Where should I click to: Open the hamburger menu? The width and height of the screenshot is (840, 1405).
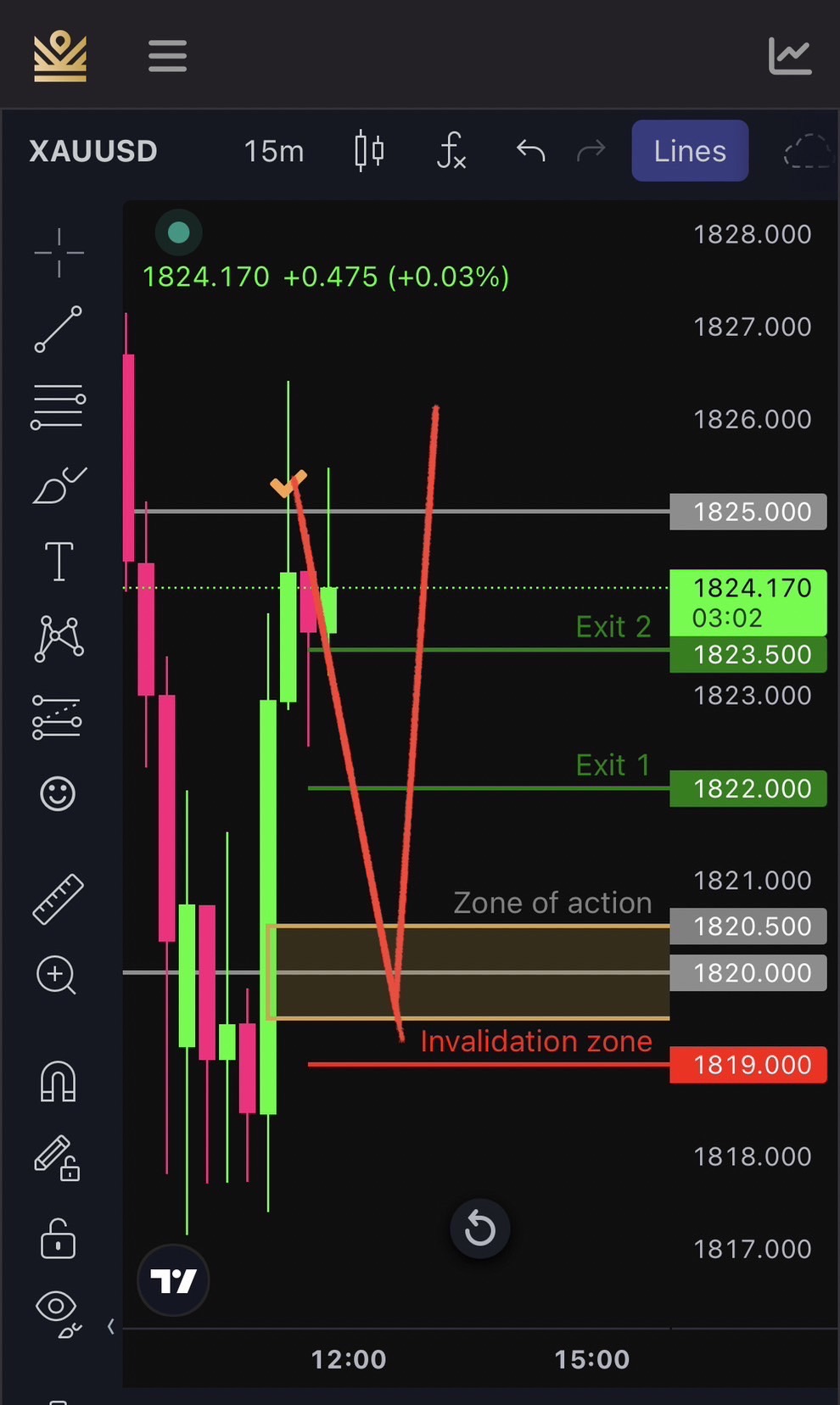pos(167,56)
